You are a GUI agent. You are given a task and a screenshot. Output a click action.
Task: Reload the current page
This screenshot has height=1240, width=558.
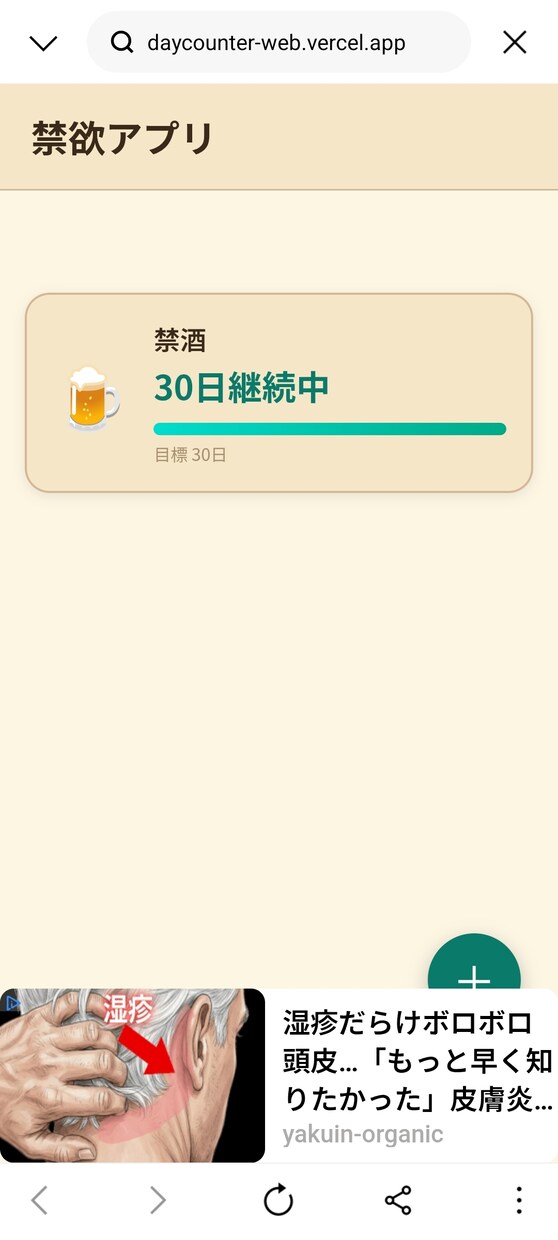coord(278,1200)
